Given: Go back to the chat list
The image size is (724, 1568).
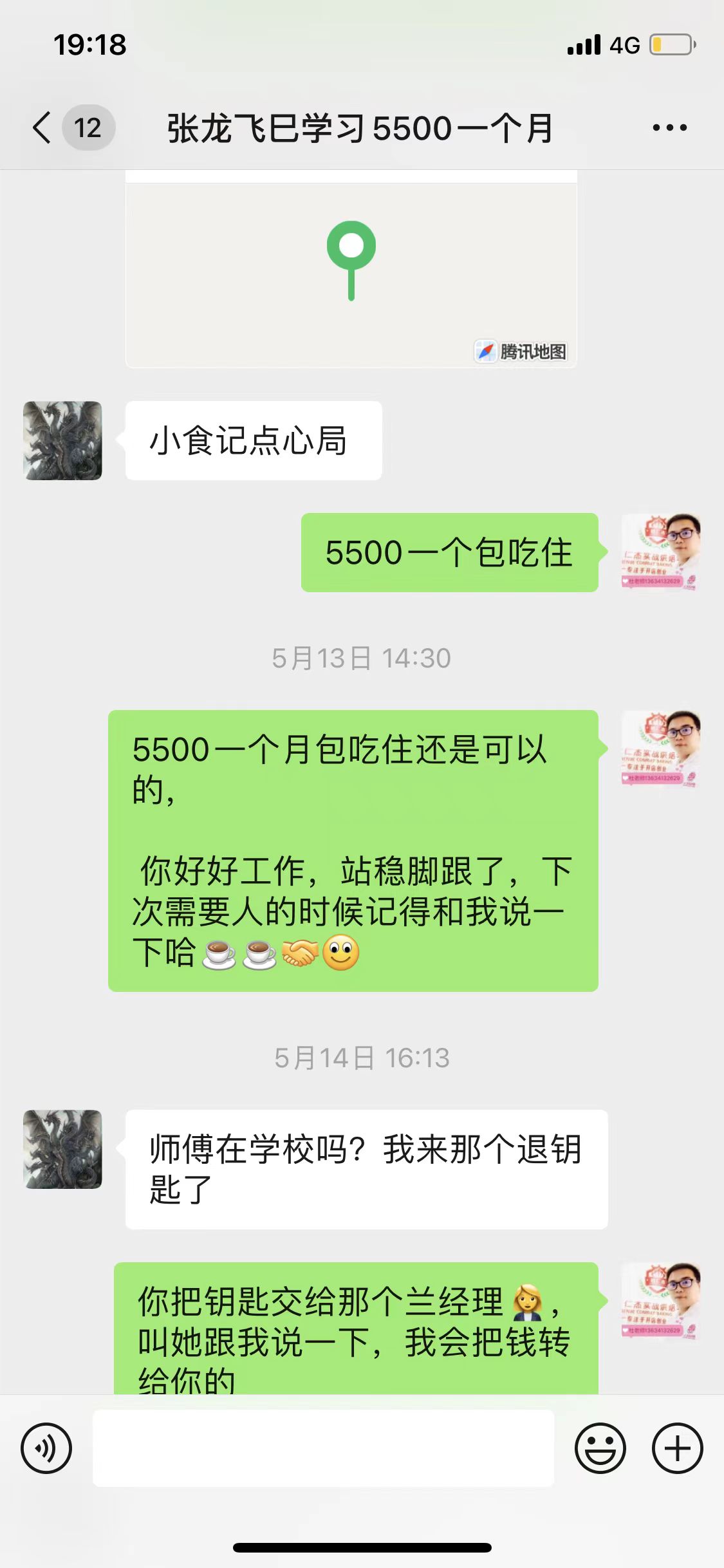Looking at the screenshot, I should point(42,127).
